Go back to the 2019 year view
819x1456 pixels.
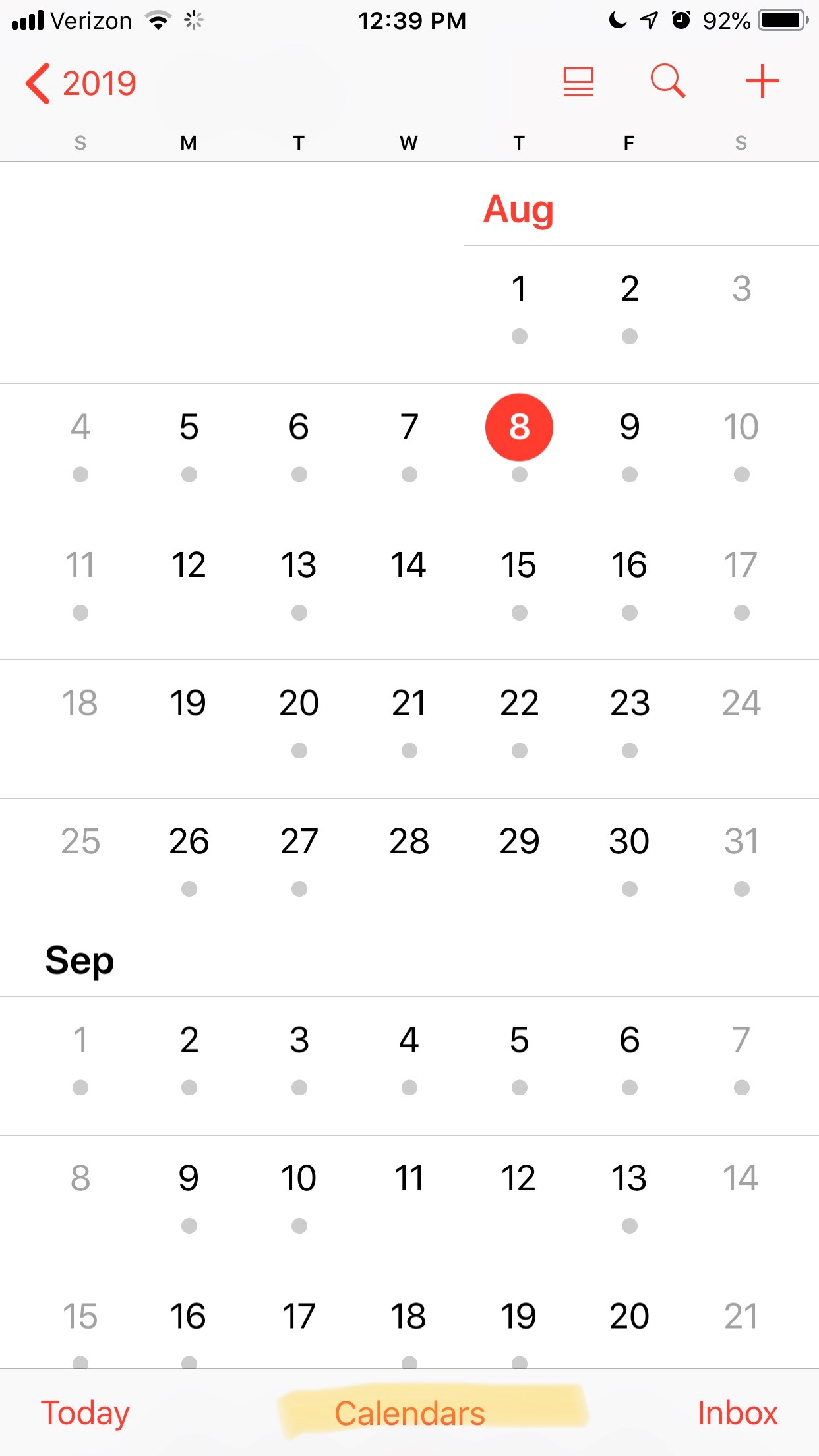coord(80,84)
